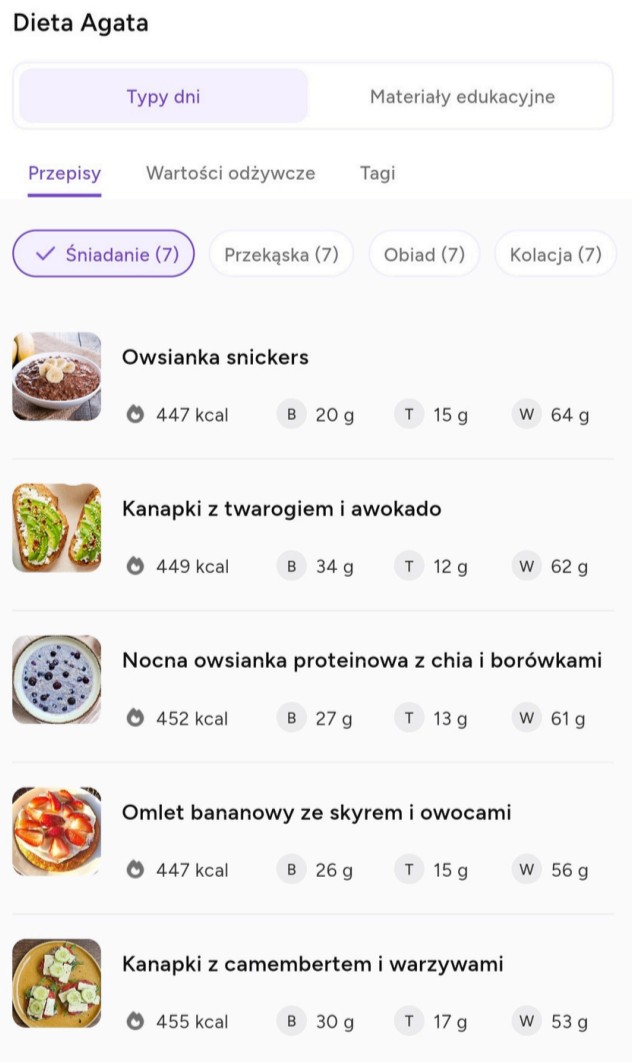Open the Owsianka snickers recipe
The height and width of the screenshot is (1063, 632).
tap(215, 358)
